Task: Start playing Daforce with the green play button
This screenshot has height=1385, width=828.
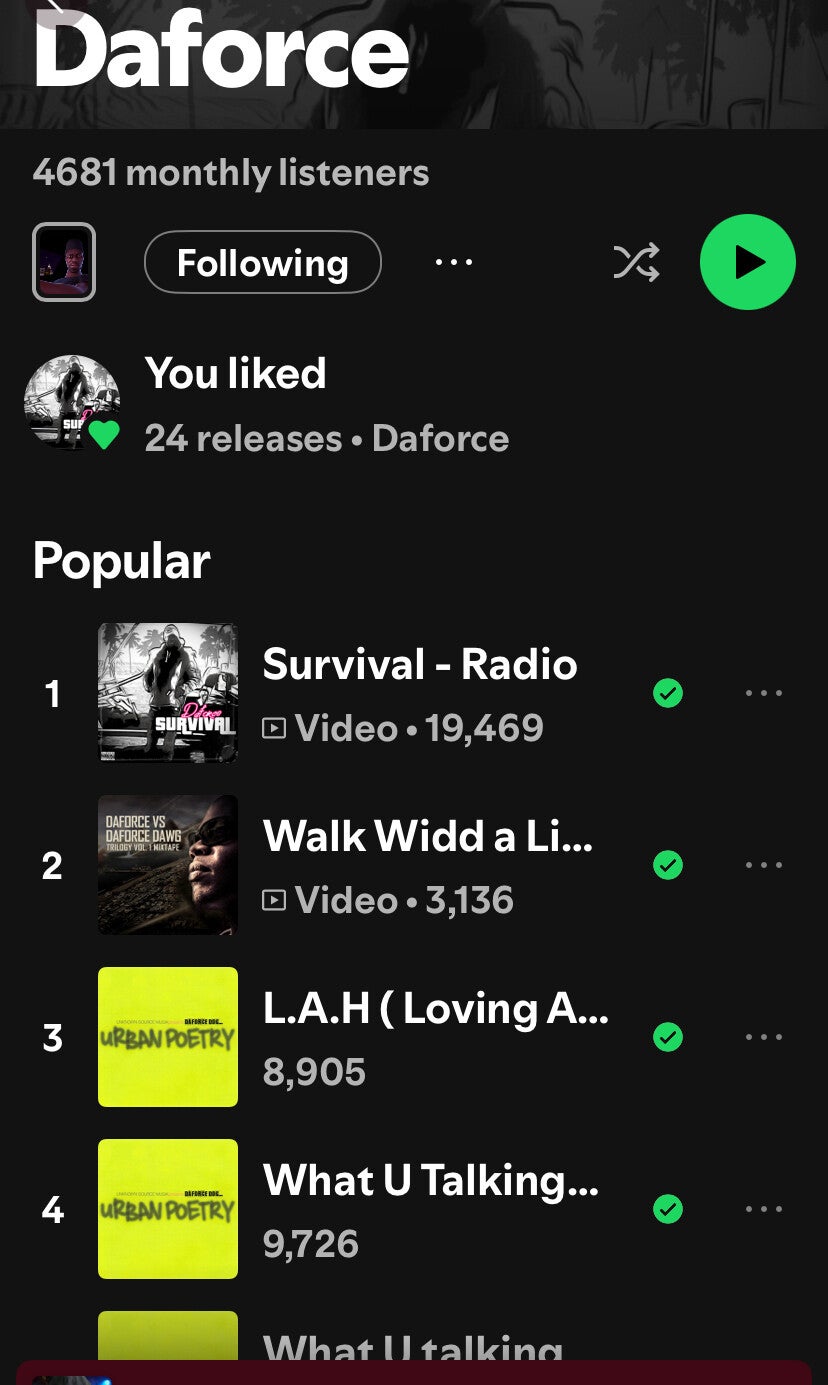Action: pos(747,263)
